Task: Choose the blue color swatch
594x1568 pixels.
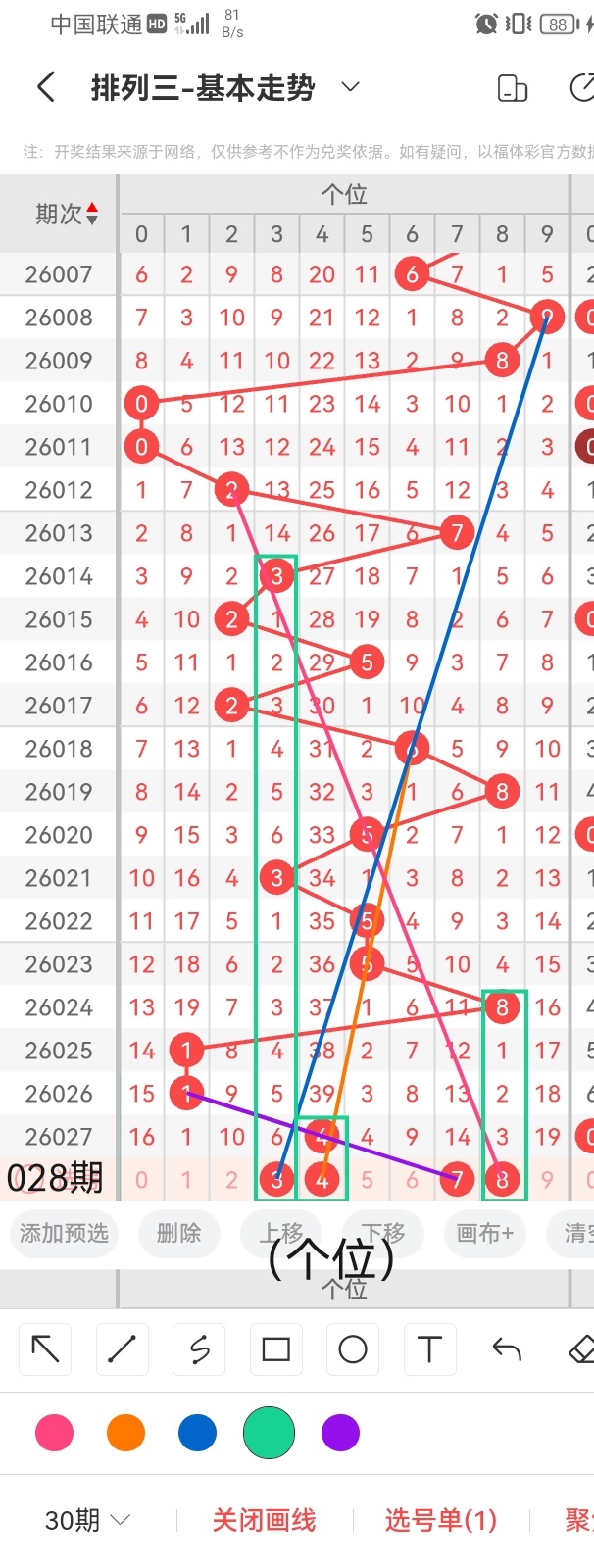Action: (x=197, y=1433)
